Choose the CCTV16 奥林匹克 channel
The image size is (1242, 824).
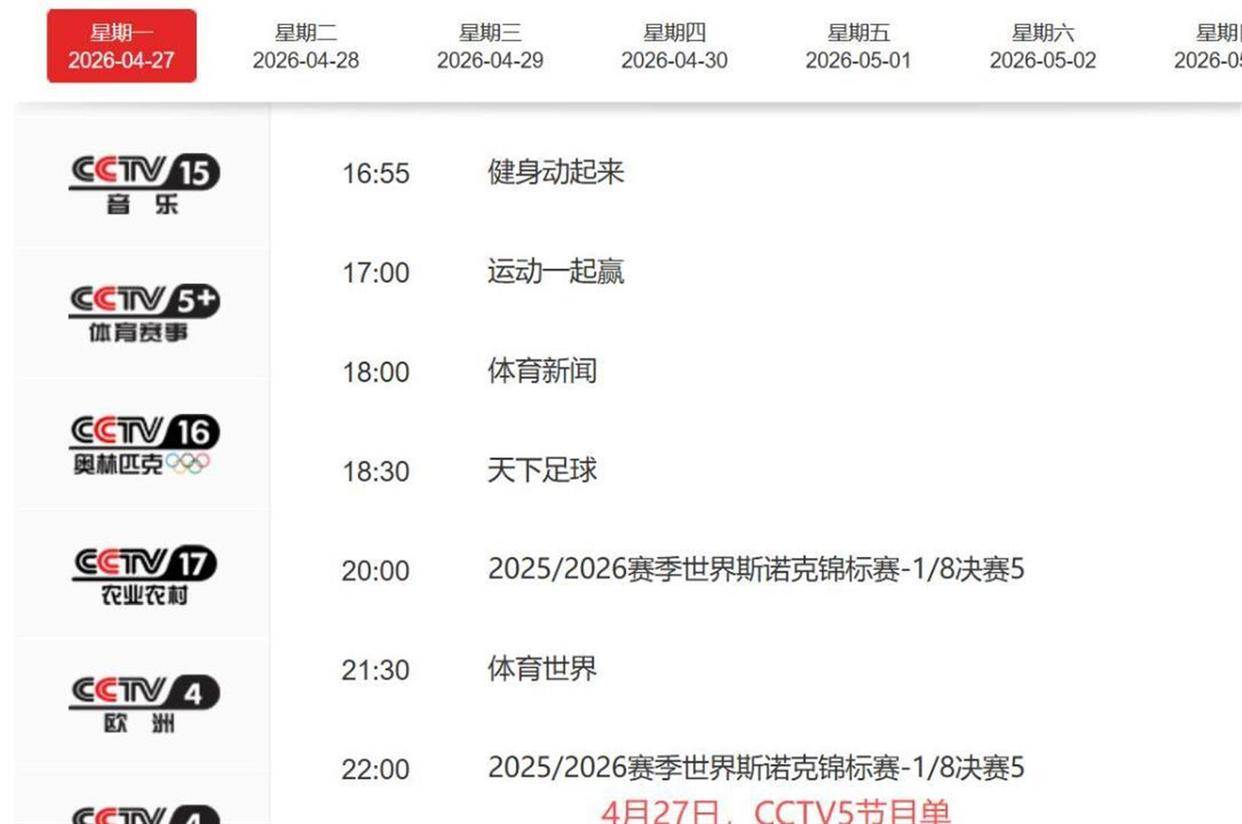point(143,445)
